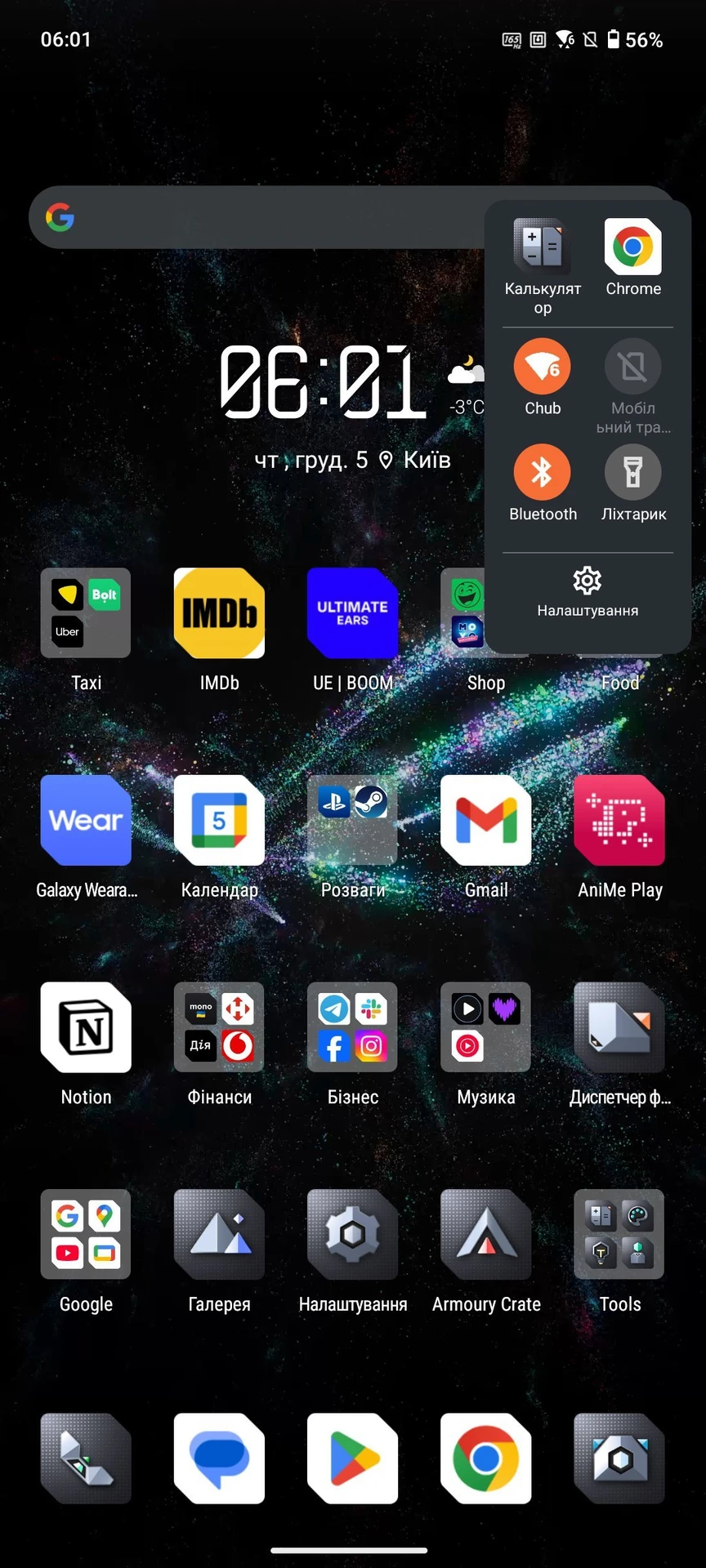The height and width of the screenshot is (1568, 706).
Task: Turn off Bluetooth in quick panel
Action: pos(543,472)
